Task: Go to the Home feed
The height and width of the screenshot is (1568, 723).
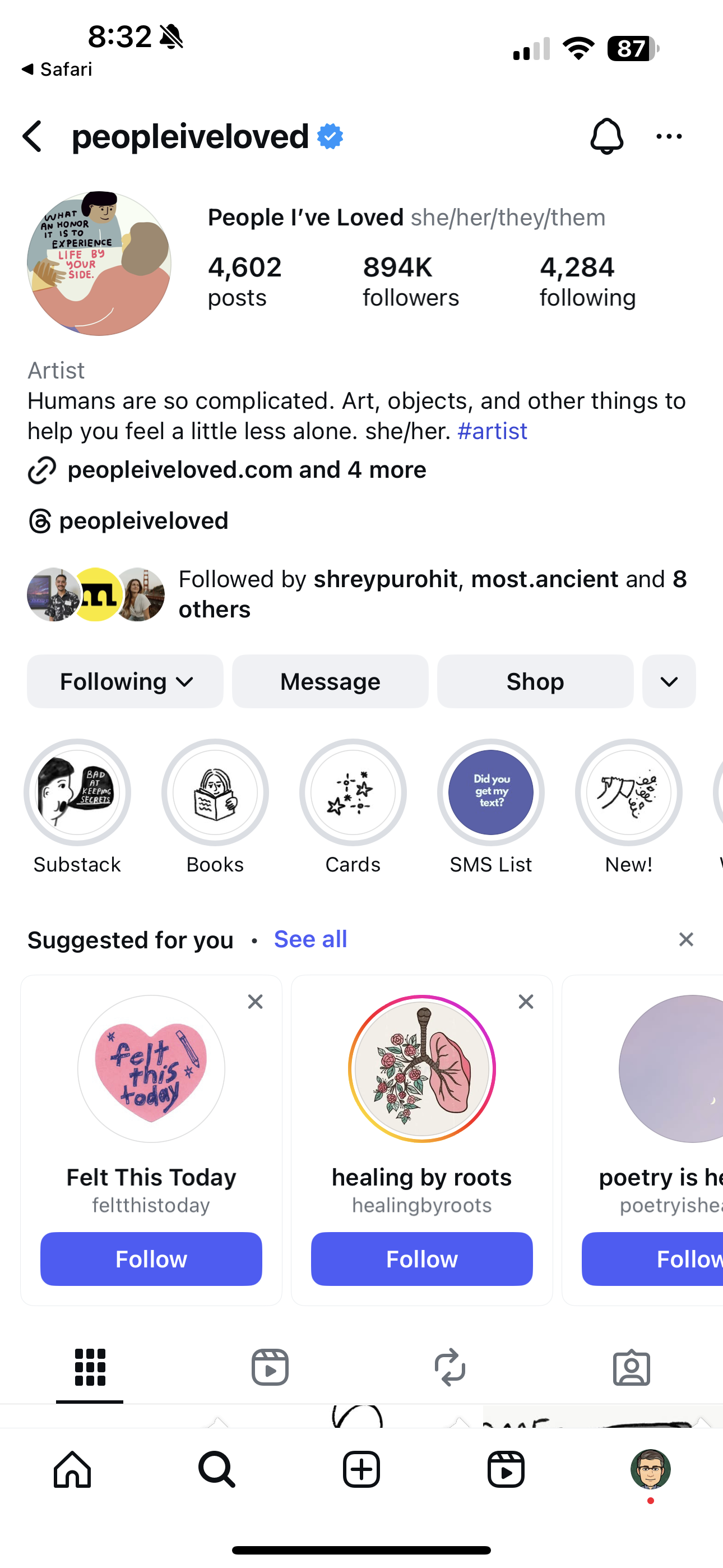Action: (x=72, y=1469)
